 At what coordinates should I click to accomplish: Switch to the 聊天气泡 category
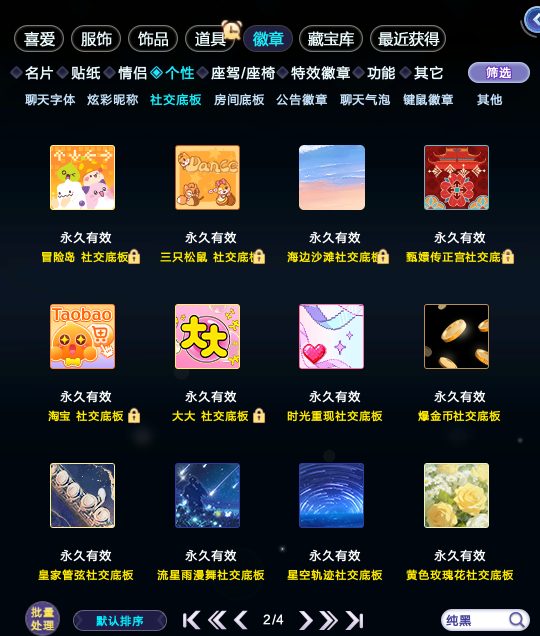[x=365, y=100]
